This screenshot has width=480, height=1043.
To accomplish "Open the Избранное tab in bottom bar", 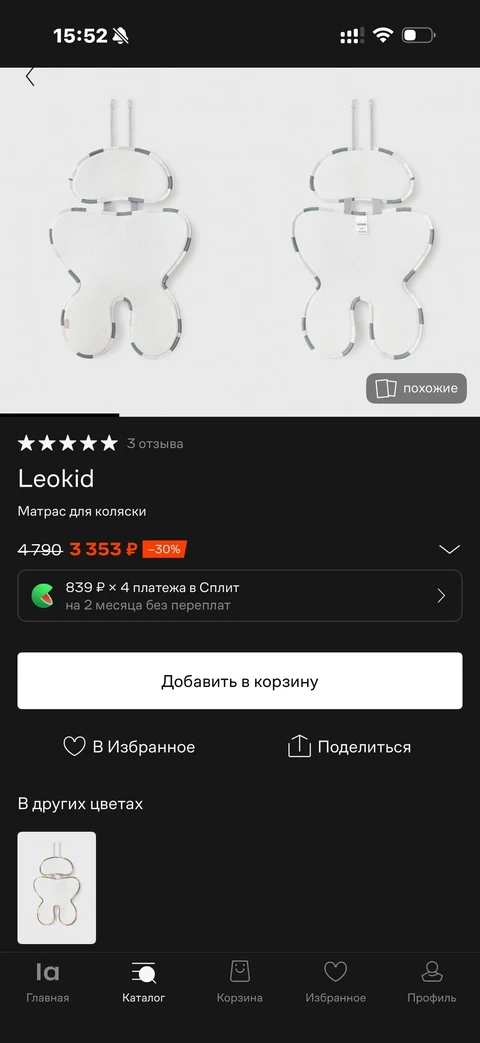I will (x=336, y=982).
